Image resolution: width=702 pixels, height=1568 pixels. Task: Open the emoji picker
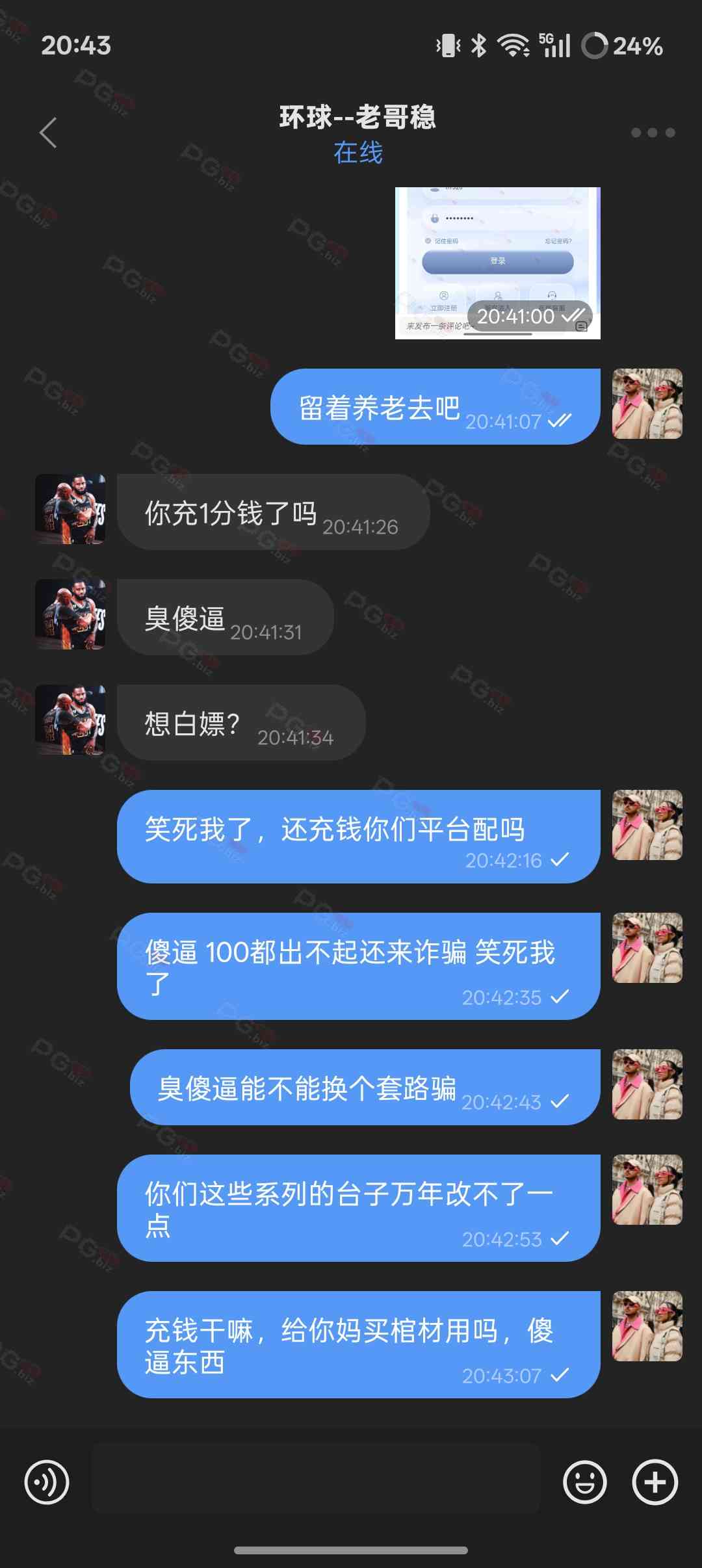click(x=584, y=1482)
